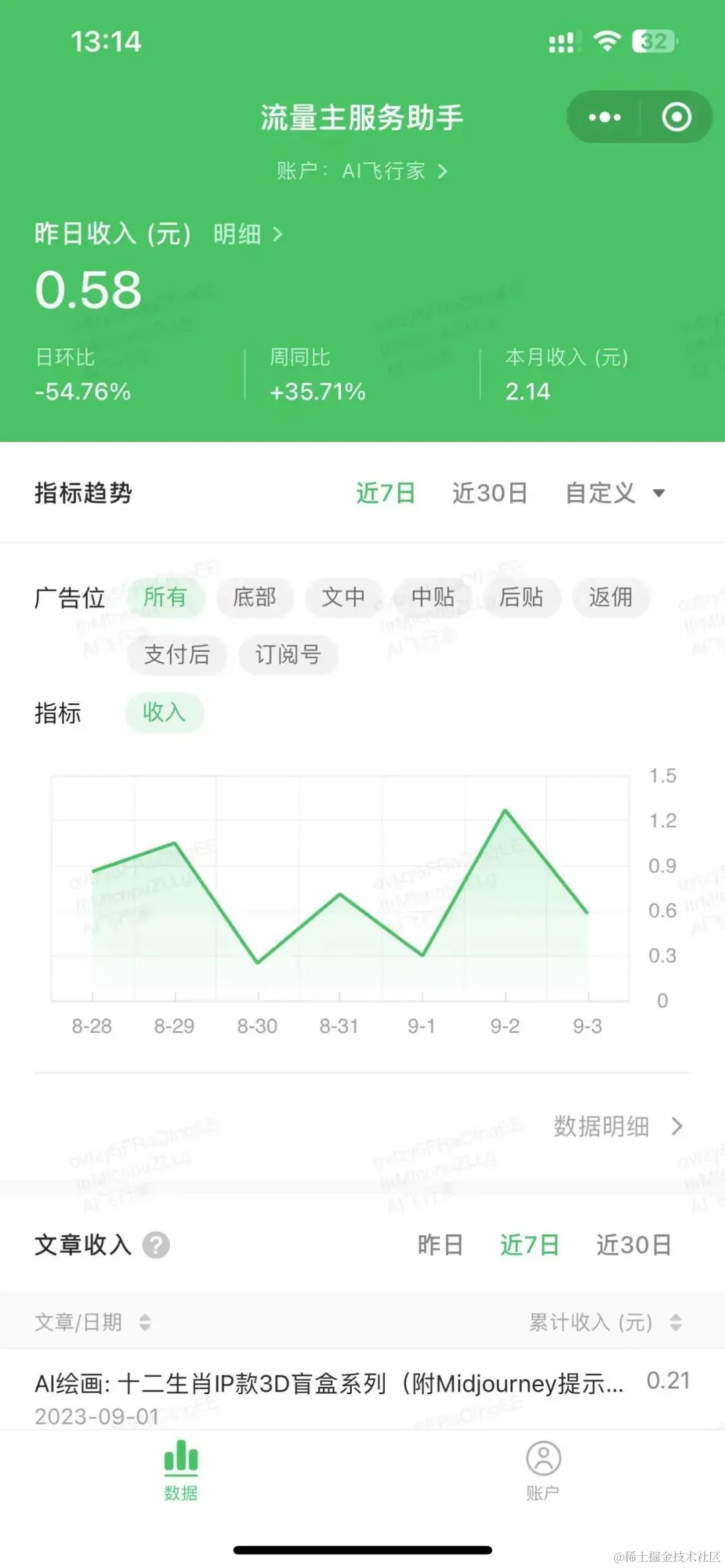Switch the trend to 近30日
This screenshot has height=1568, width=725.
489,493
